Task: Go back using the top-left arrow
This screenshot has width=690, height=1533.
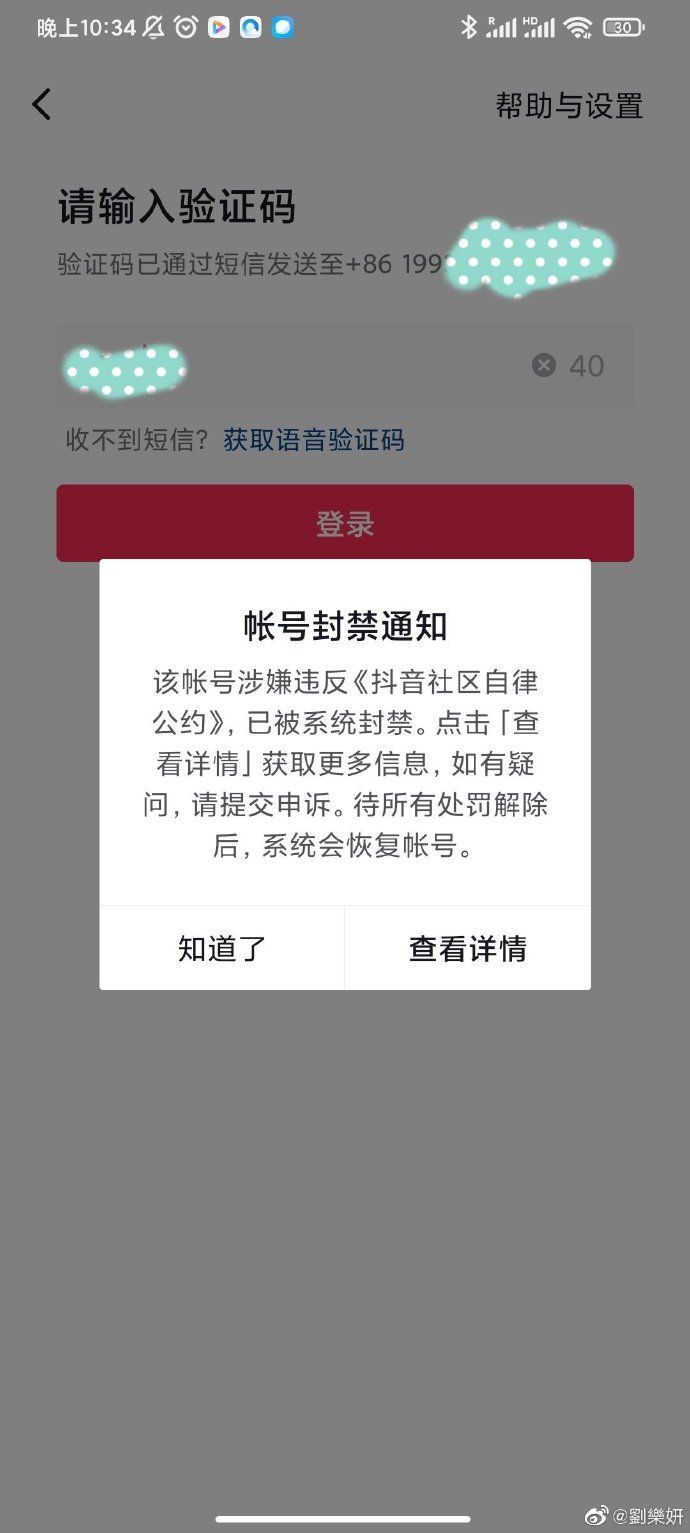Action: click(x=41, y=105)
